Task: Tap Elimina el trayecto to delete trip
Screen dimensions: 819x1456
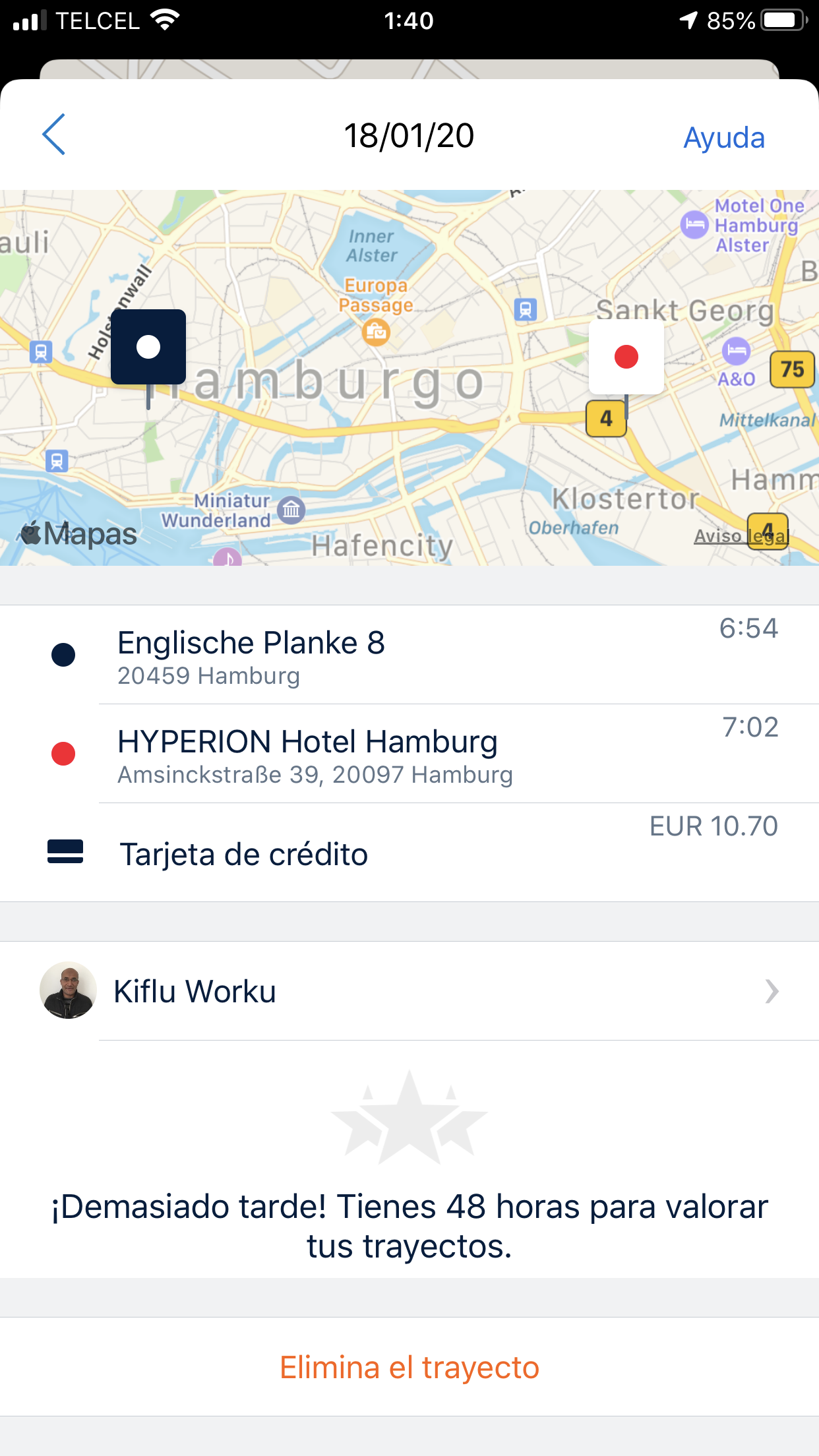Action: [x=409, y=1367]
